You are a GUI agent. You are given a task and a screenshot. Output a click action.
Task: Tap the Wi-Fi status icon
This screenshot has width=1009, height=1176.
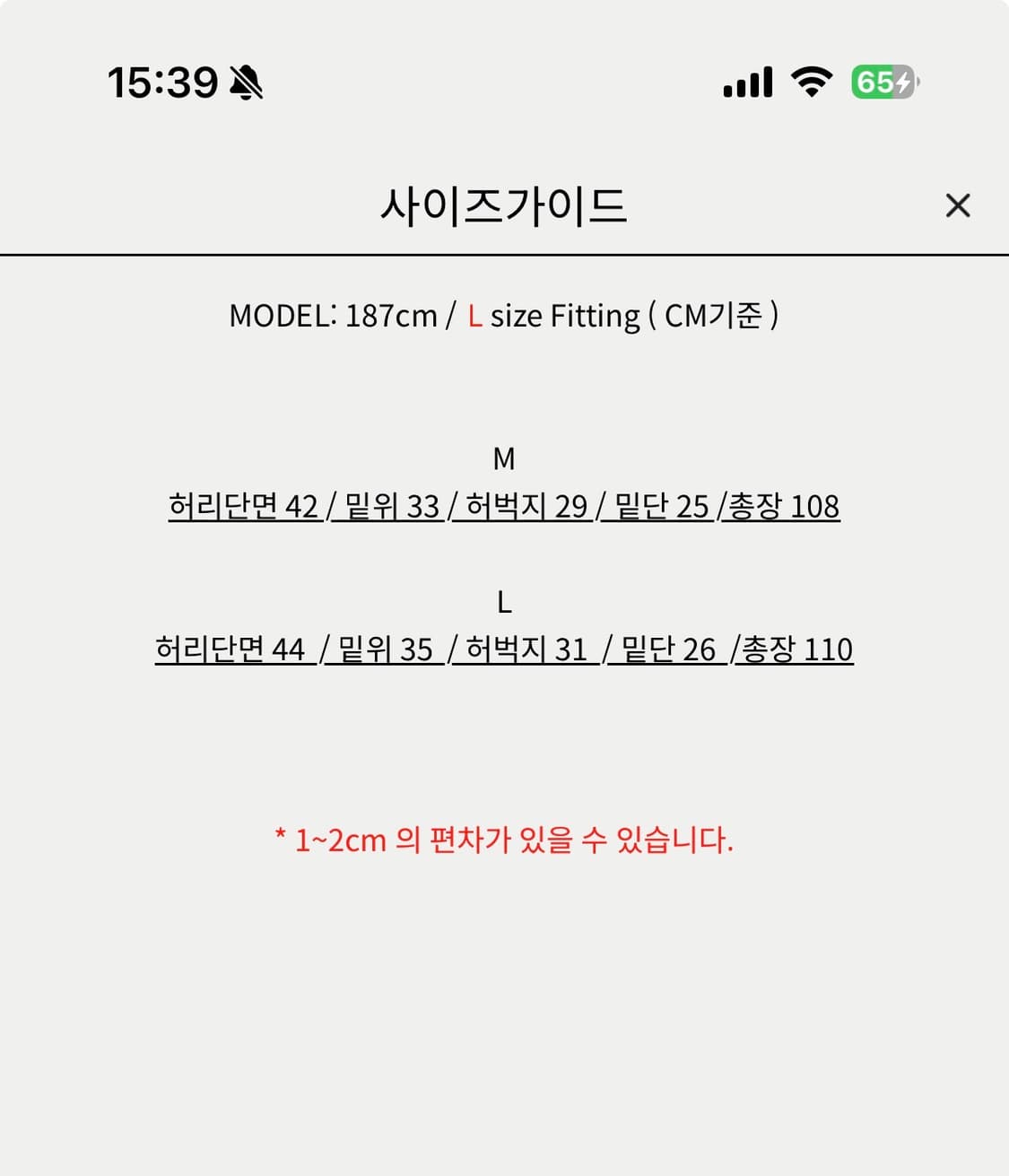[810, 82]
